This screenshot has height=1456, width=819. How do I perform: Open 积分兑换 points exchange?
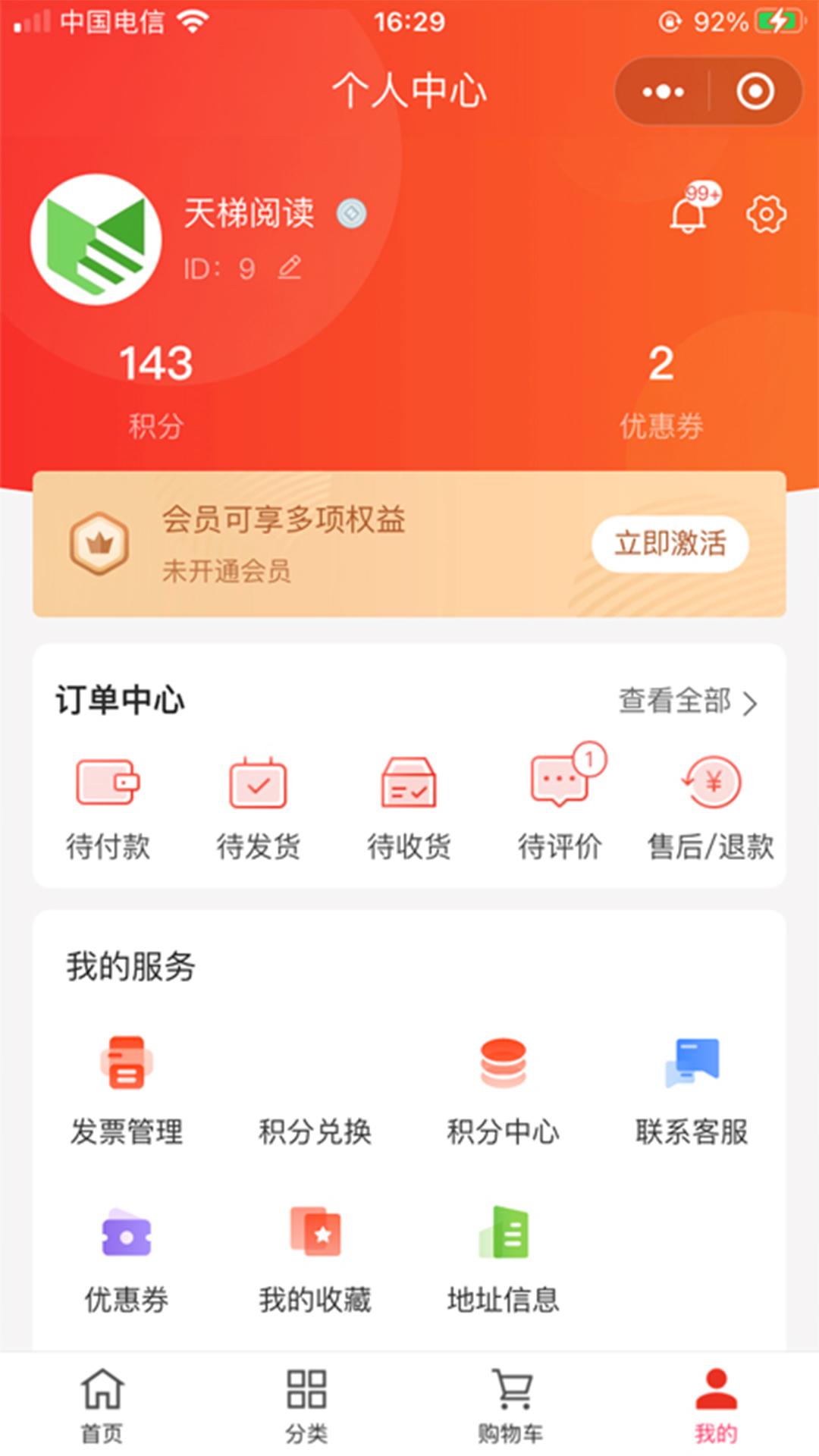click(x=314, y=1092)
